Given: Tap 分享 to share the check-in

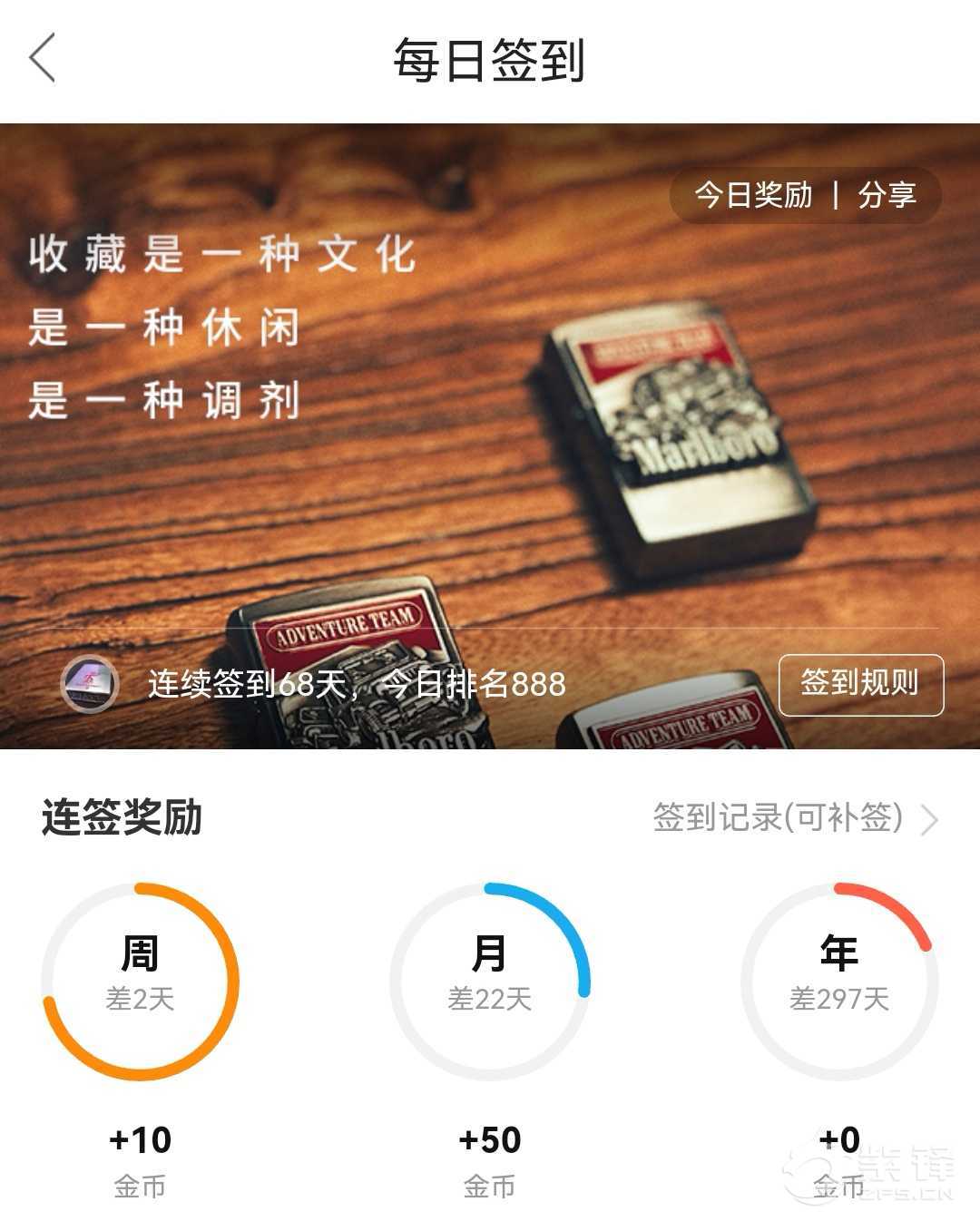Looking at the screenshot, I should point(887,195).
